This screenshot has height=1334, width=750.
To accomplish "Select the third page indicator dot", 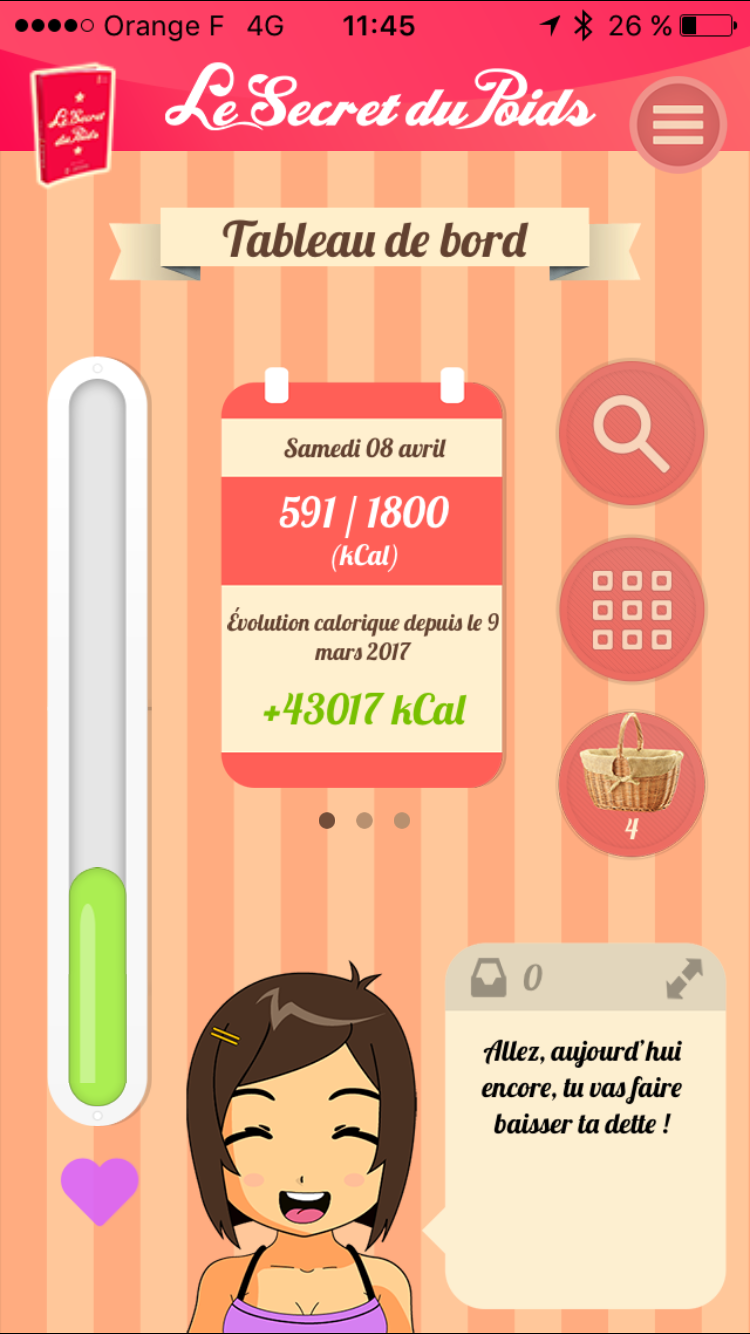I will [x=401, y=820].
